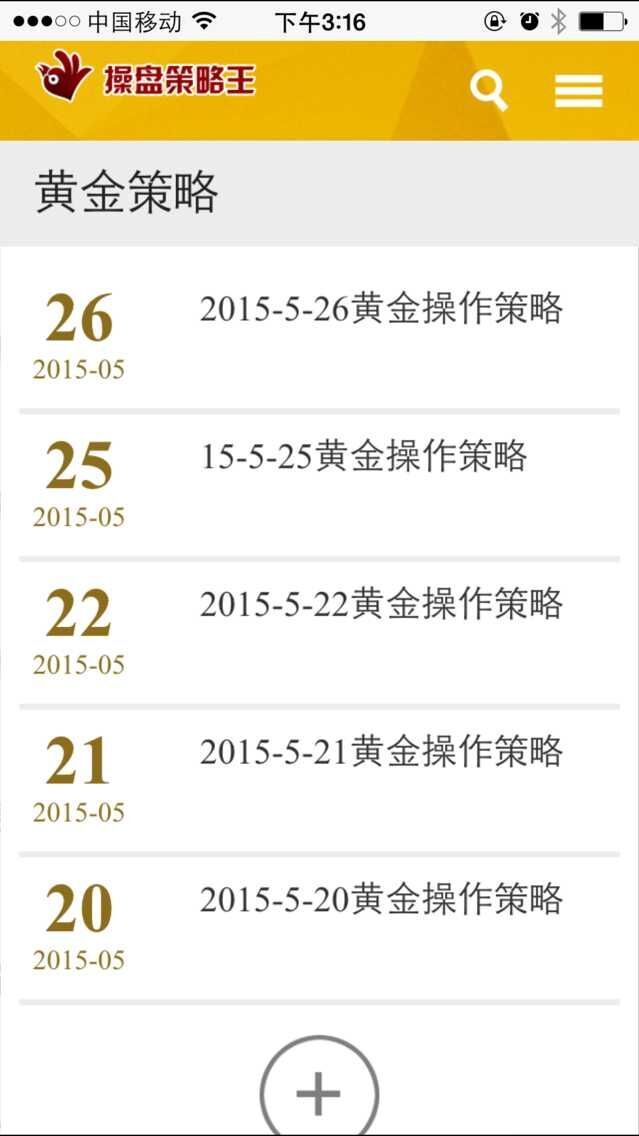Viewport: 639px width, 1136px height.
Task: Open 2015-5-21黄金操作策略 article
Action: click(381, 752)
